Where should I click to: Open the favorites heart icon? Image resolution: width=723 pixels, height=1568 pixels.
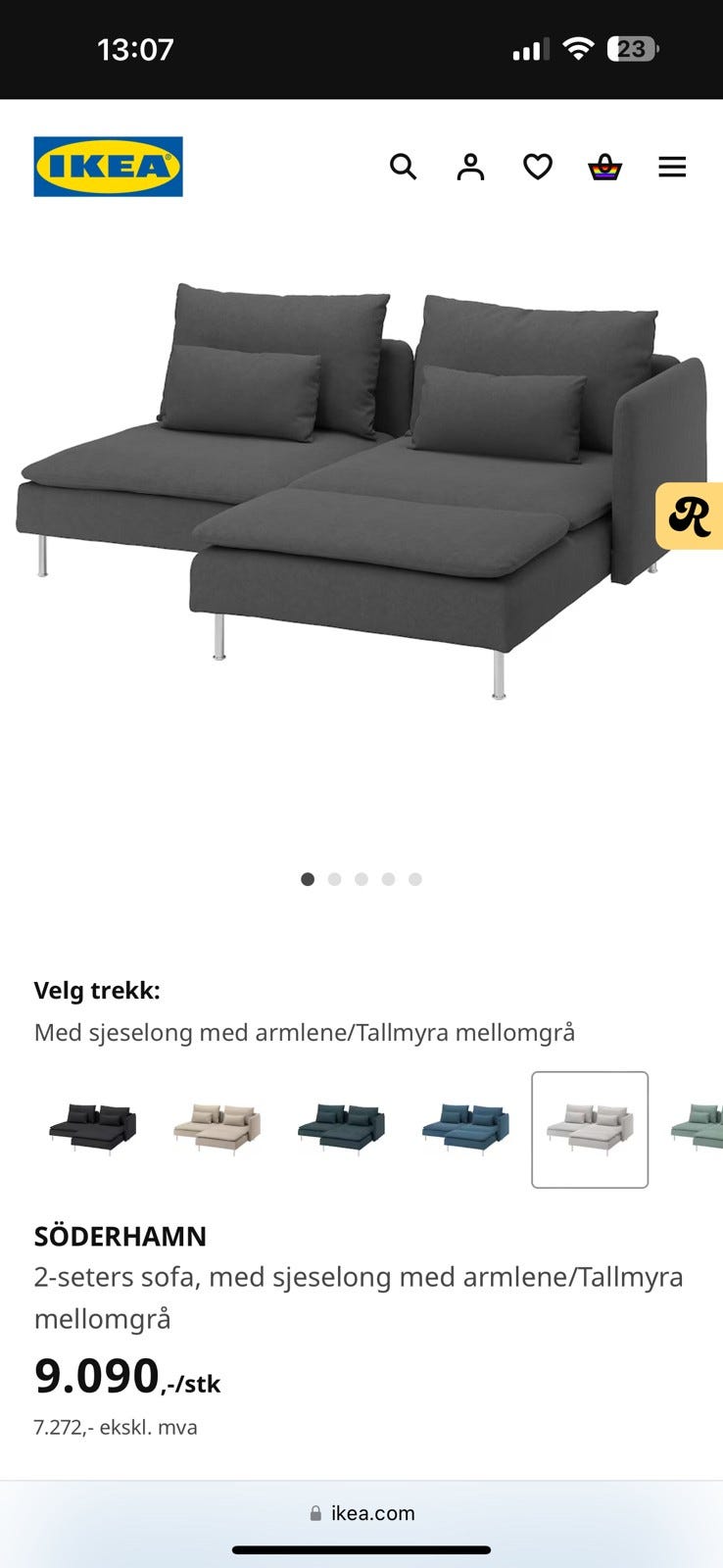click(538, 167)
